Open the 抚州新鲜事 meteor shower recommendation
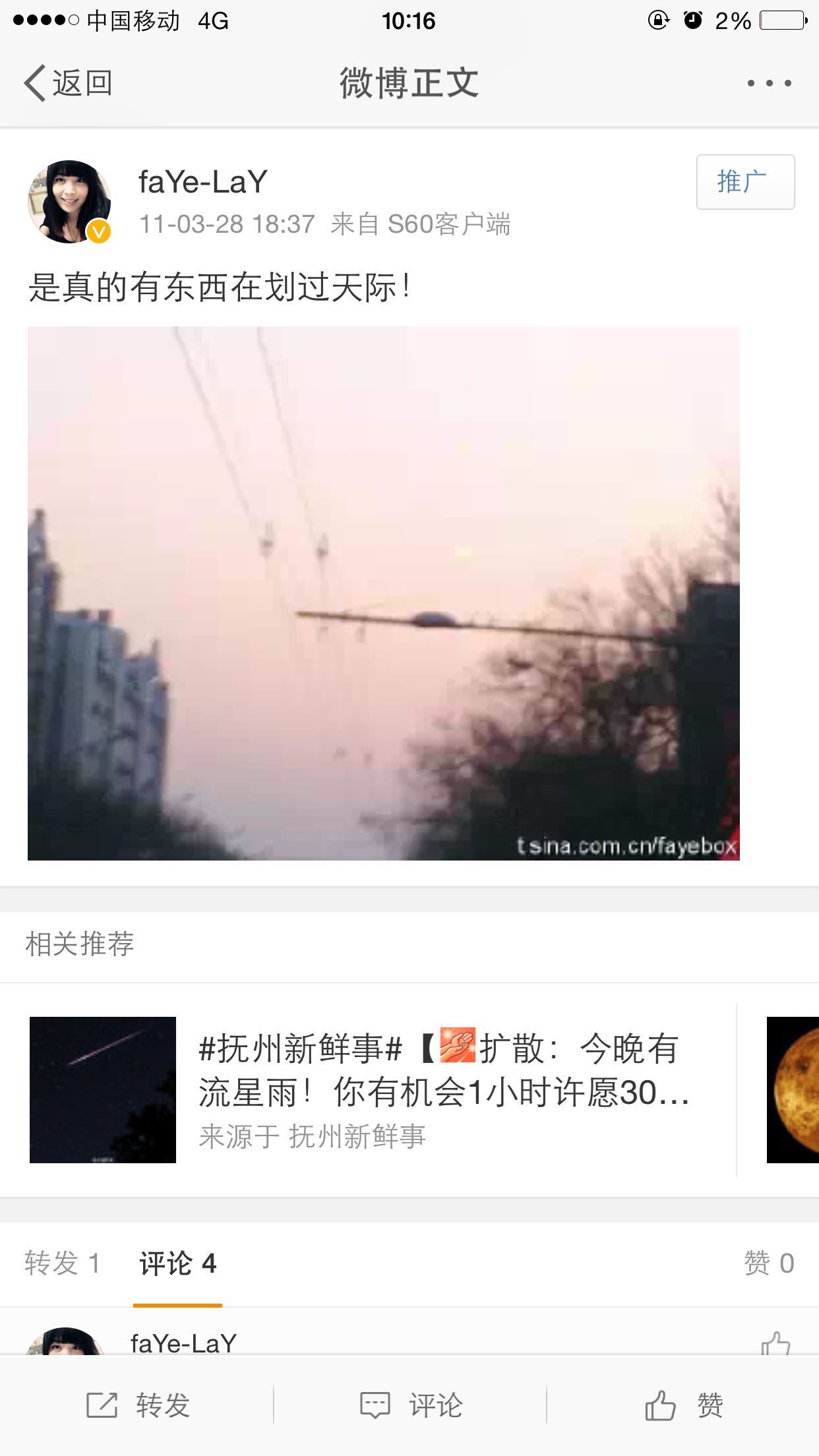 click(382, 1090)
